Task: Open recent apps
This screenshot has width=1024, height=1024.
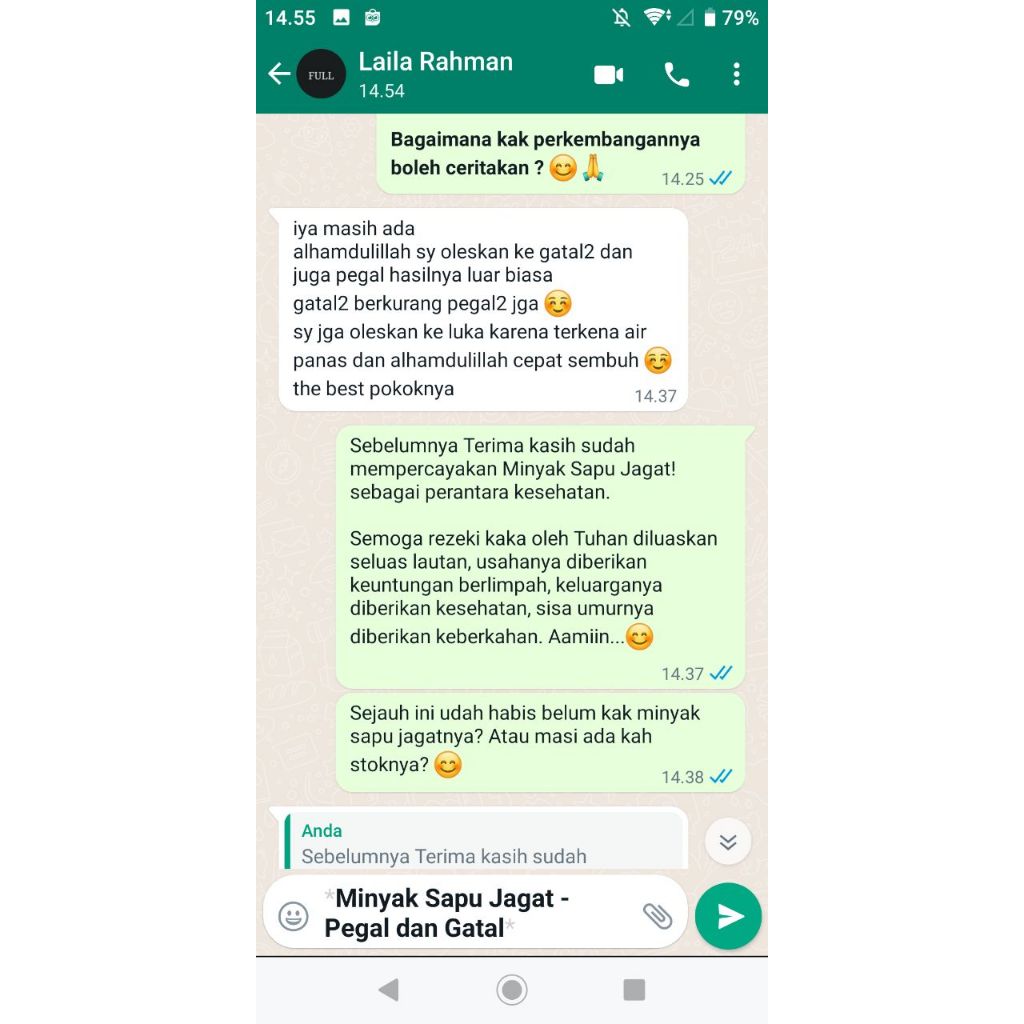Action: (634, 990)
